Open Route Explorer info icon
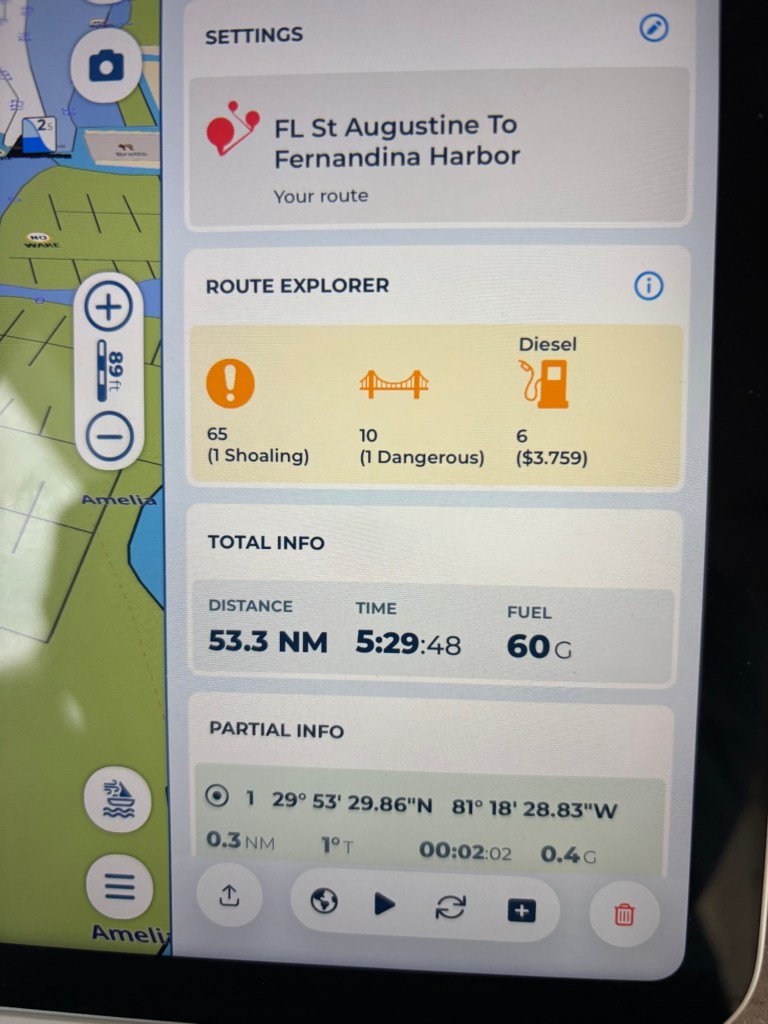 [648, 286]
